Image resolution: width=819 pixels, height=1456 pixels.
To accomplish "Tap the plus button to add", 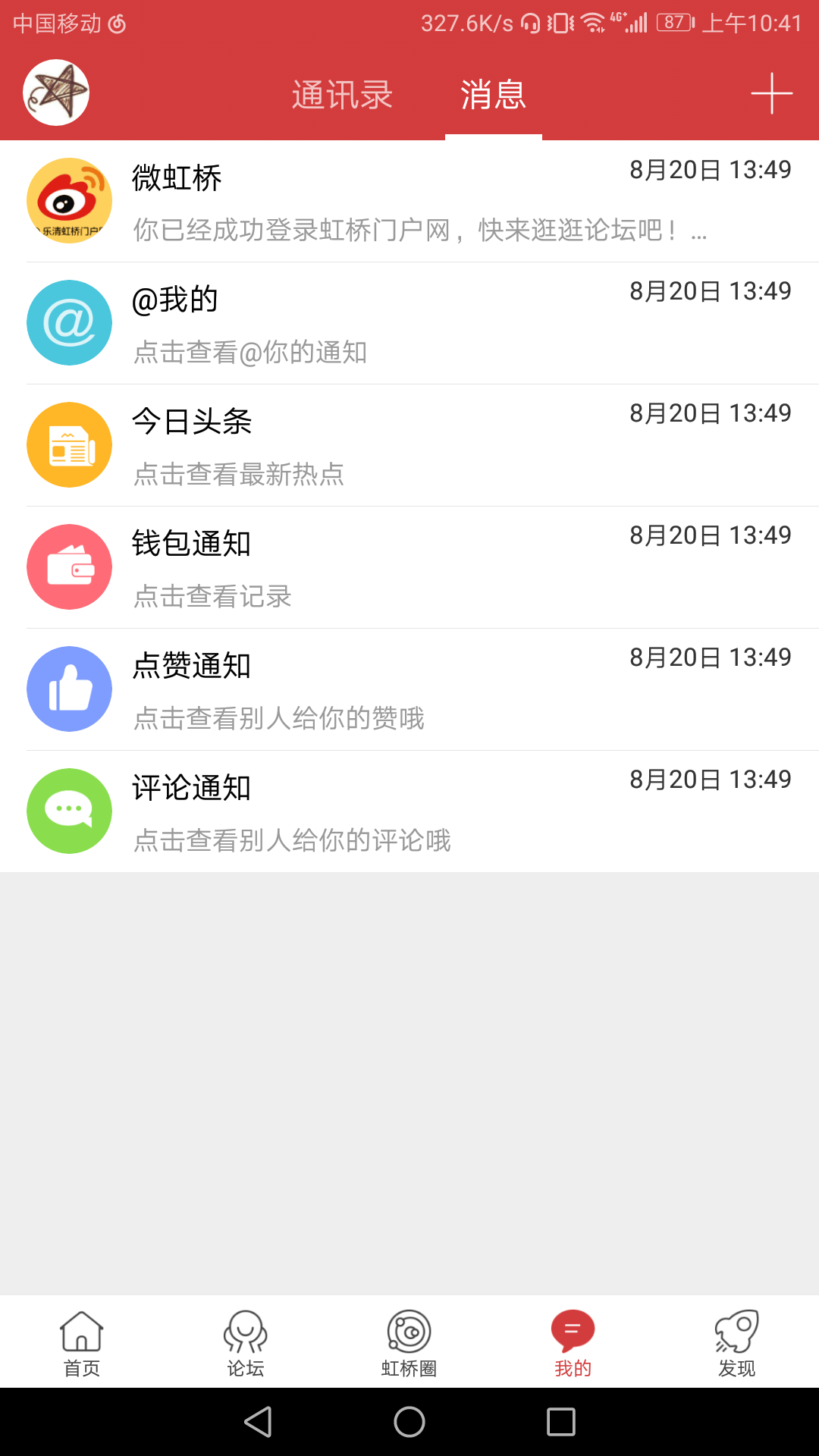I will pyautogui.click(x=771, y=93).
